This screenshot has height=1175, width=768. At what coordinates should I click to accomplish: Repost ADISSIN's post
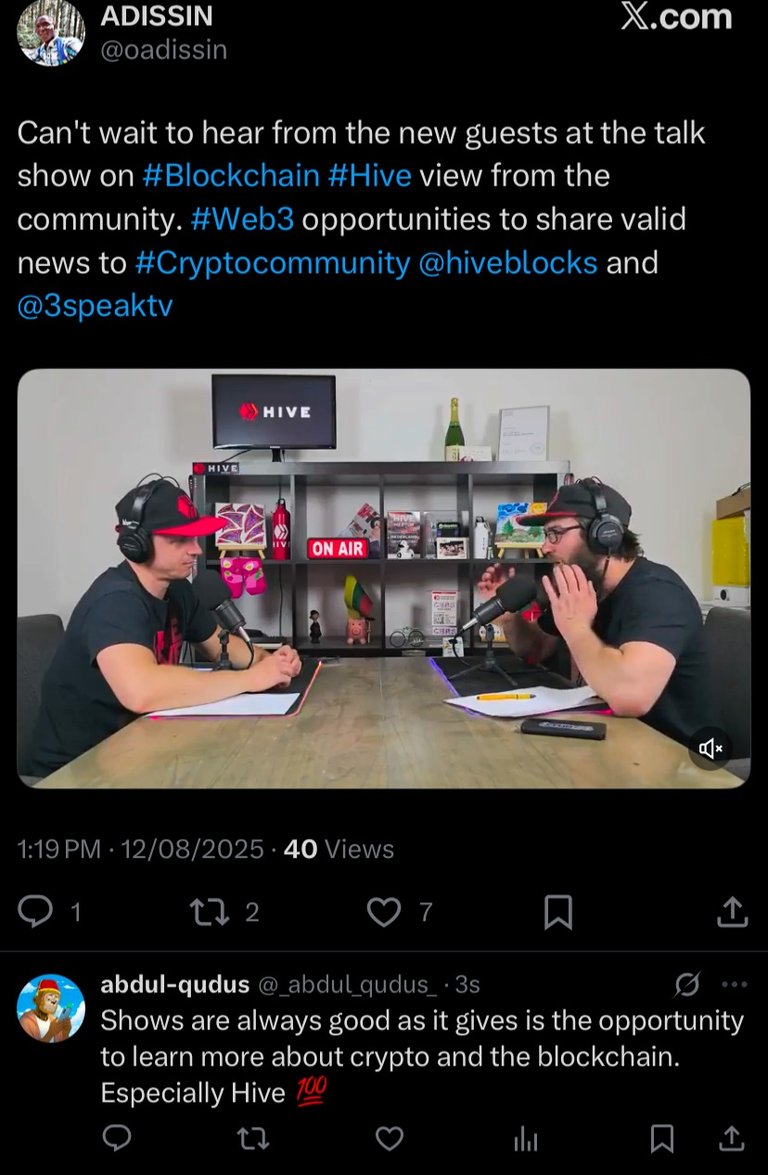210,911
